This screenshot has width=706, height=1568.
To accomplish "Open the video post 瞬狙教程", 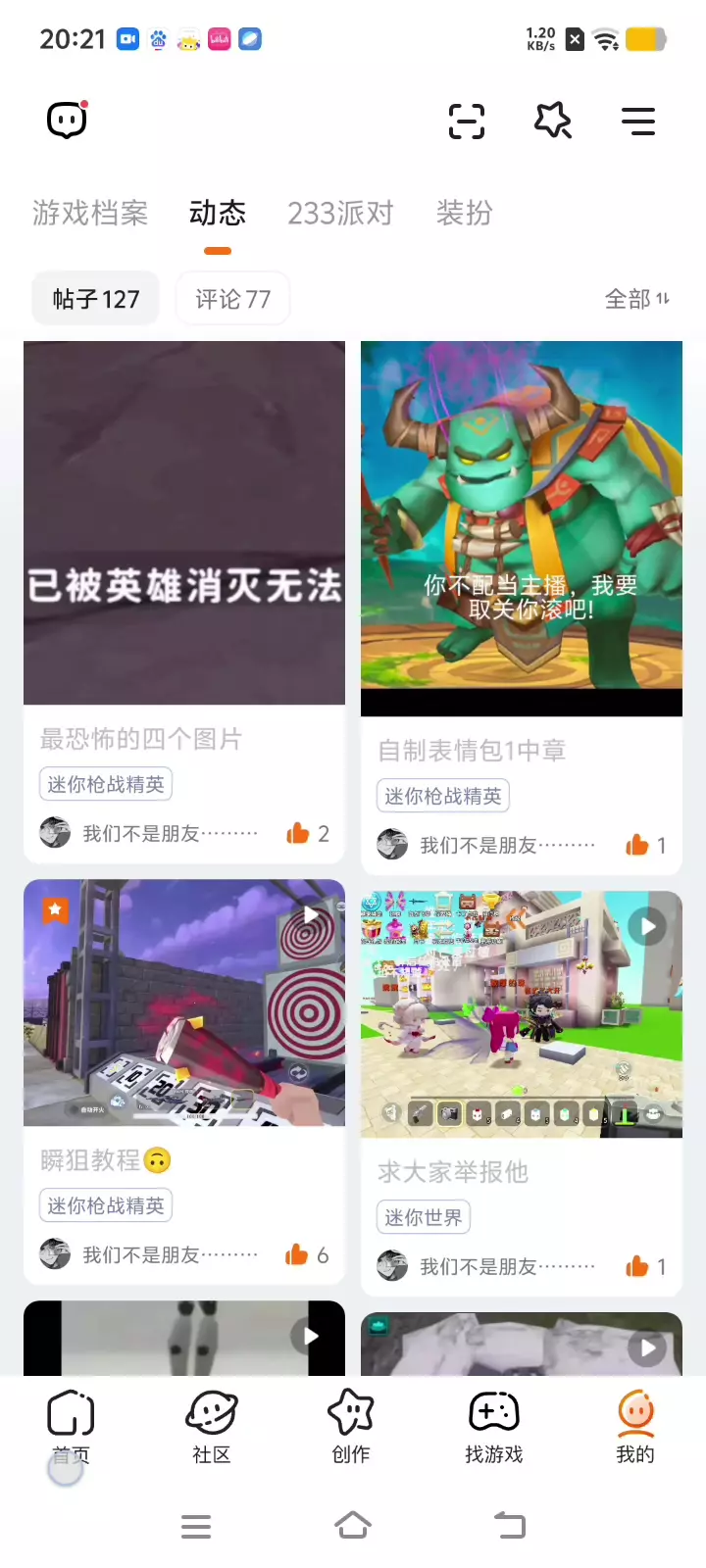I will click(184, 1082).
